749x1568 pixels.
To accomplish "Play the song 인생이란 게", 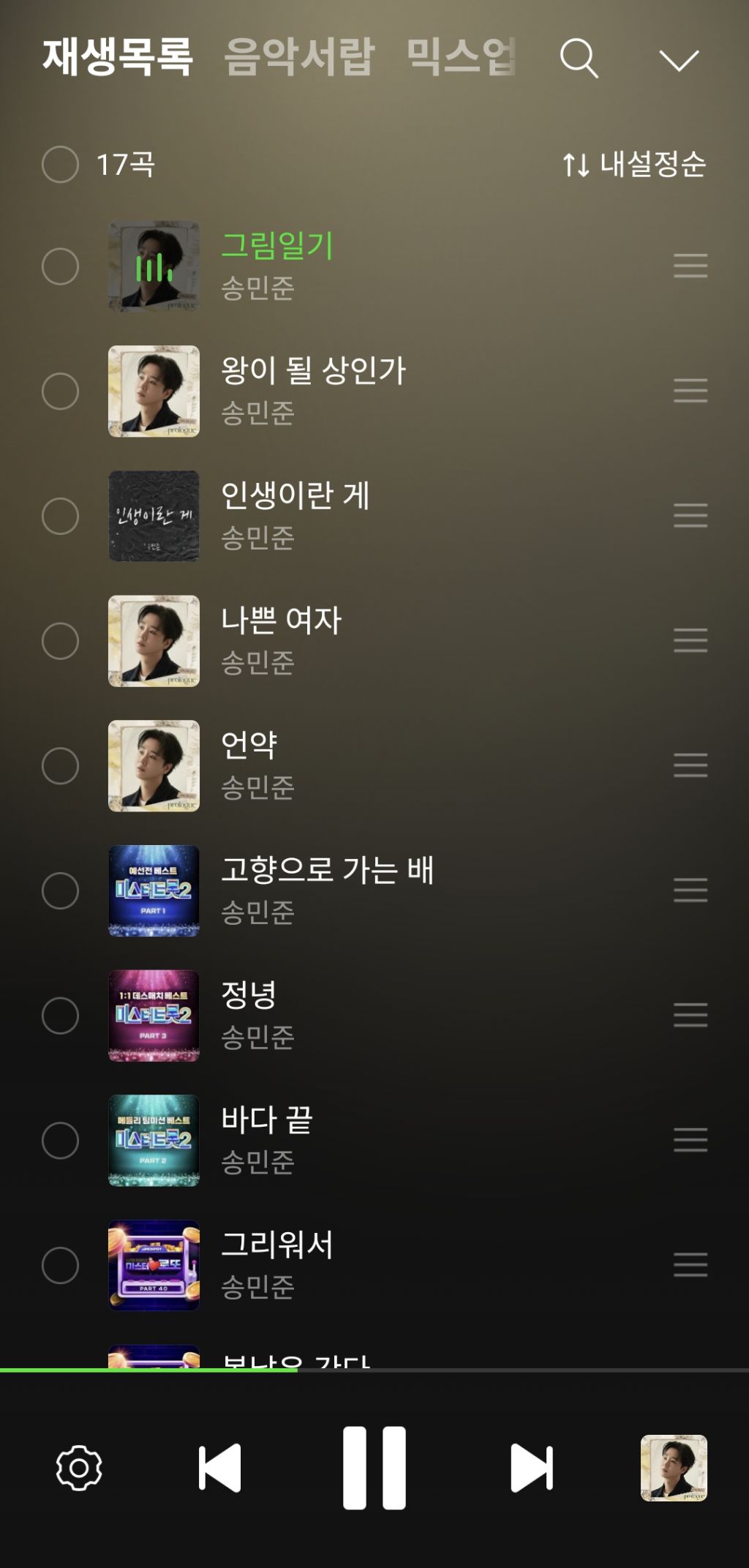I will (295, 496).
